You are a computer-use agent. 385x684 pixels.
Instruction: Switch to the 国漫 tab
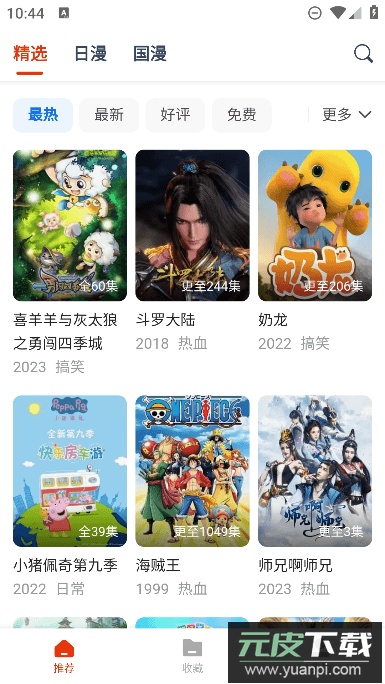coord(150,54)
